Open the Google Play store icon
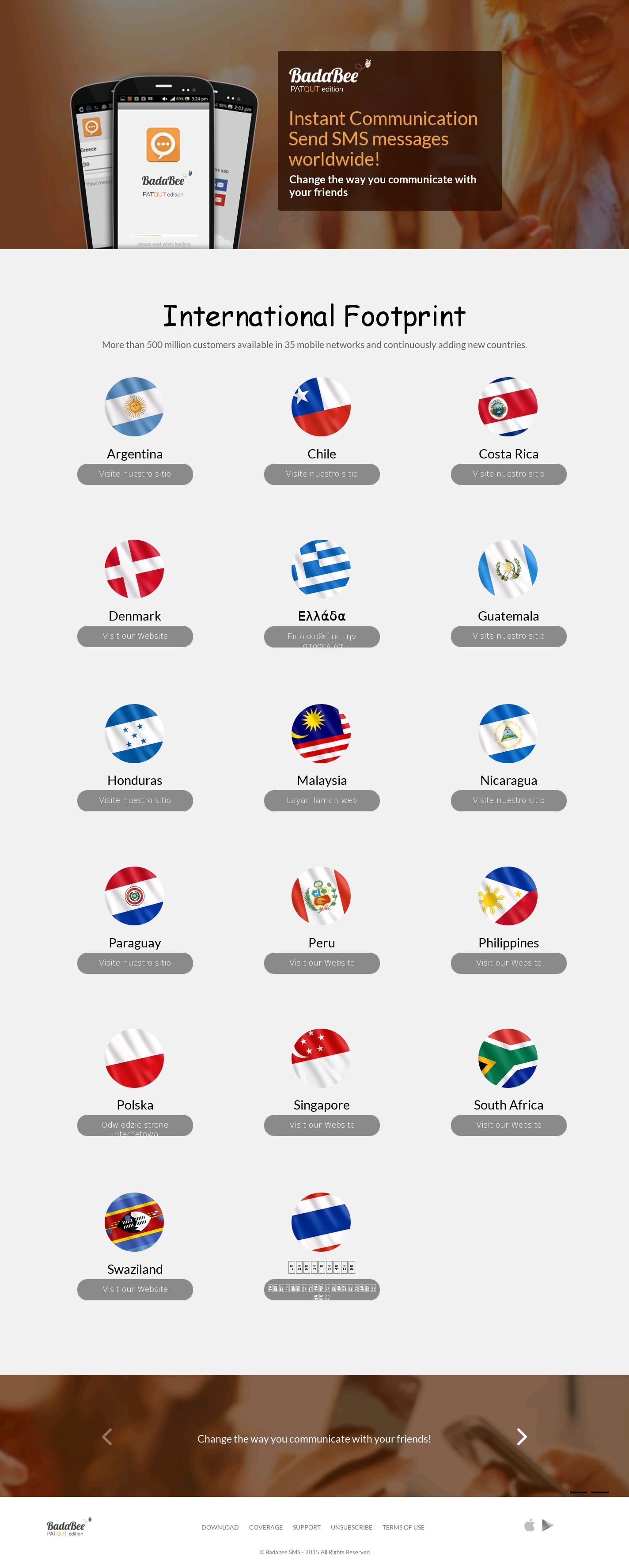This screenshot has height=1568, width=629. coord(547,1525)
